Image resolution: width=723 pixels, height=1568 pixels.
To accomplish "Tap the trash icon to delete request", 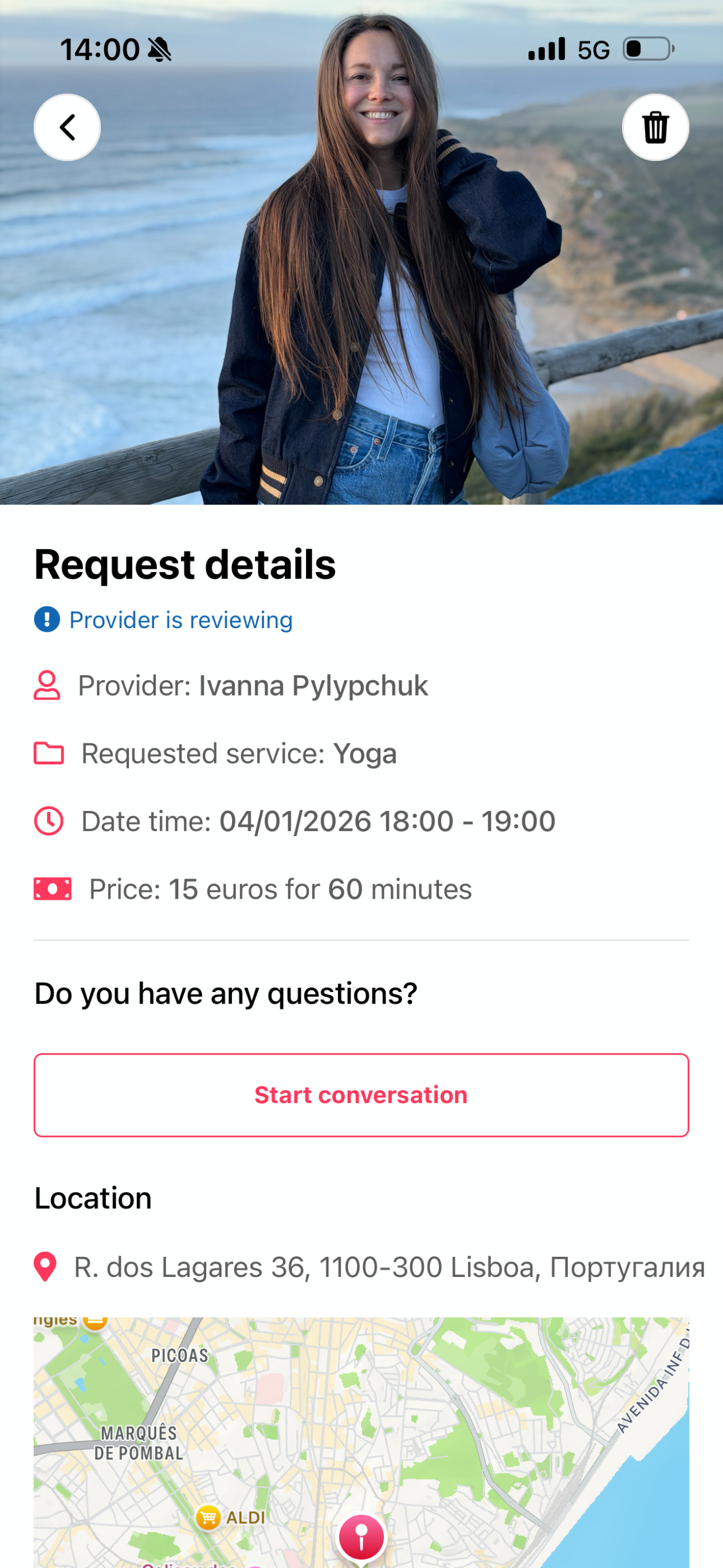I will coord(655,127).
